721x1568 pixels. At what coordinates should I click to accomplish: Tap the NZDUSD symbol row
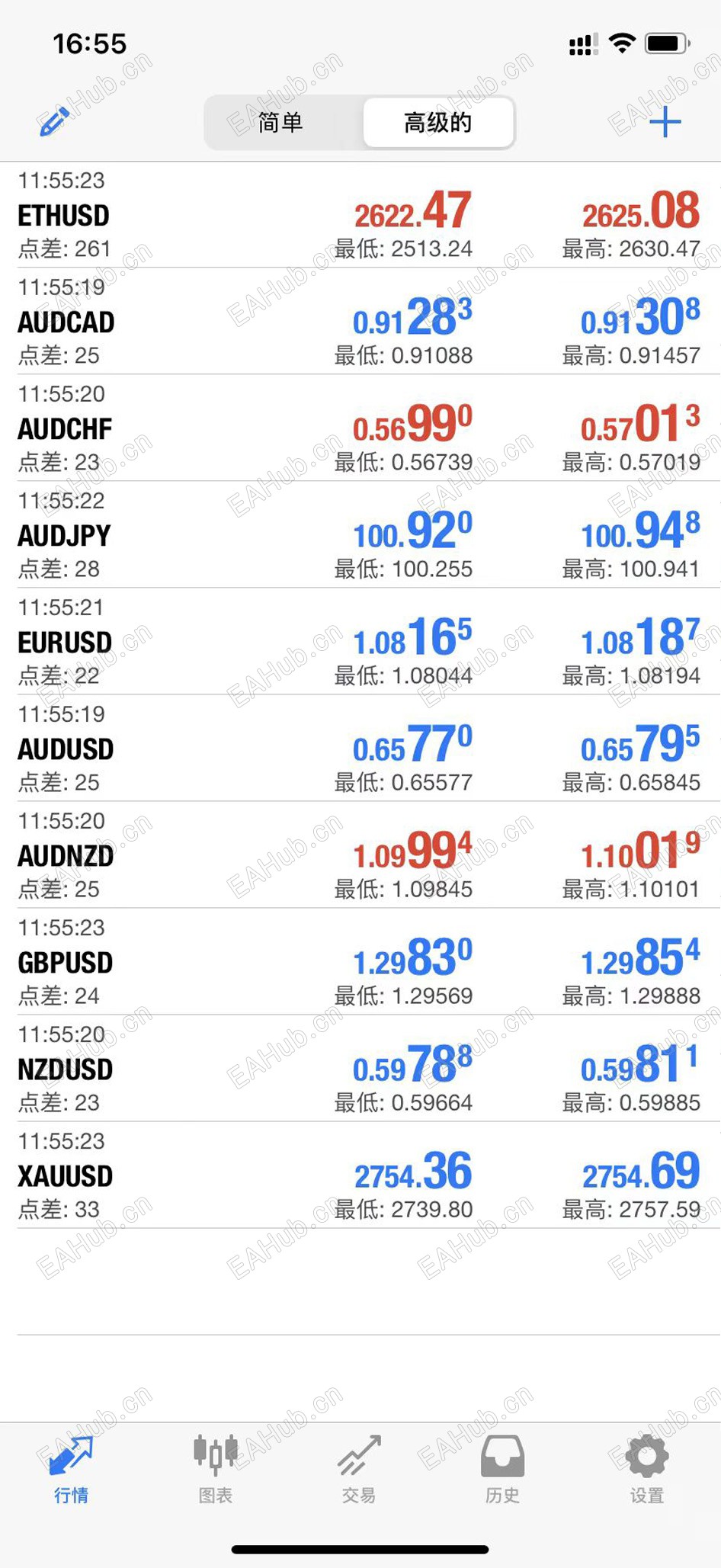click(360, 1069)
